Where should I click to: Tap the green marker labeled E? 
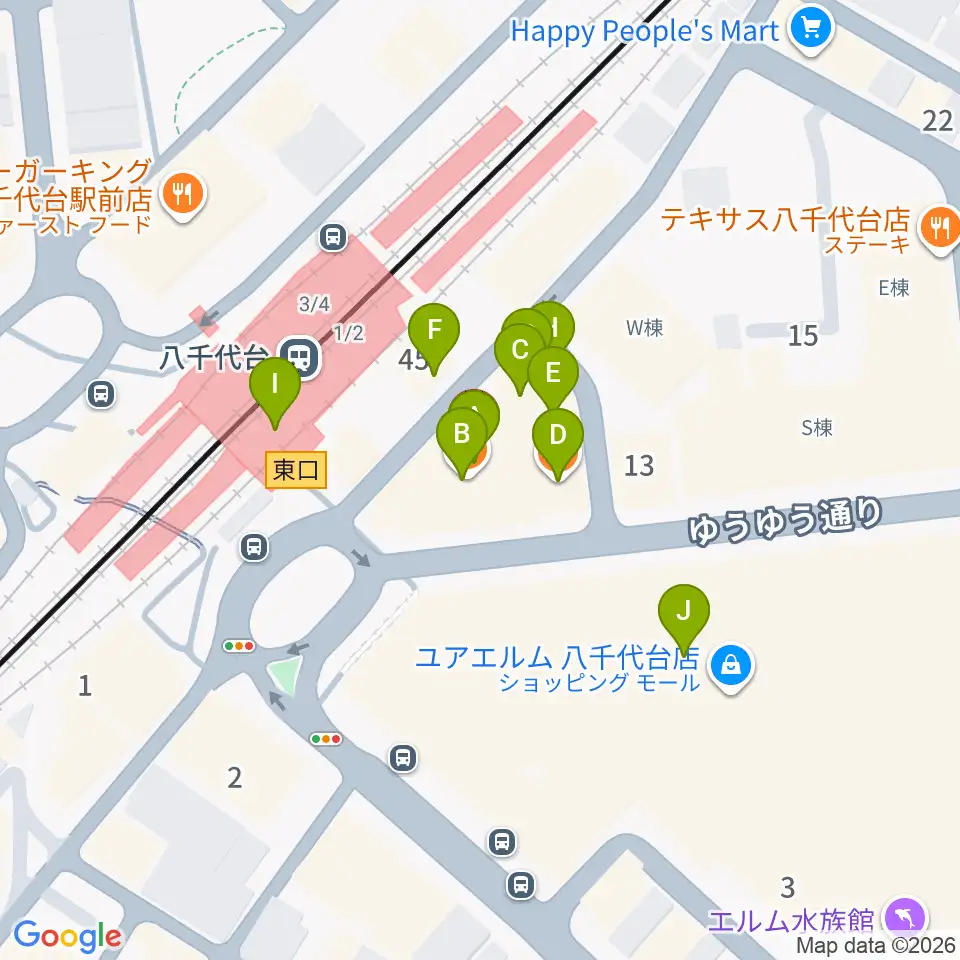click(553, 378)
